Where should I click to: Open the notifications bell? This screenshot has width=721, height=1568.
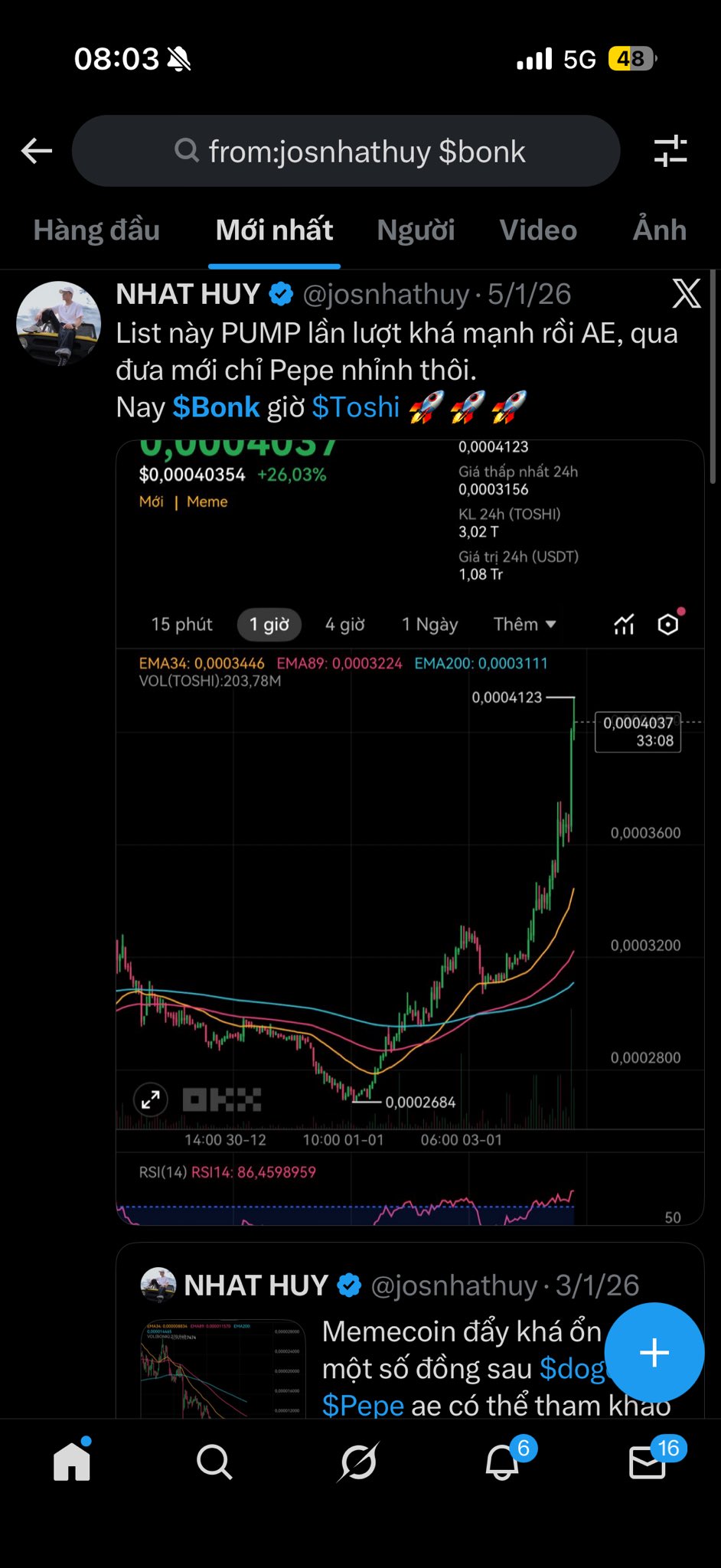click(503, 1462)
